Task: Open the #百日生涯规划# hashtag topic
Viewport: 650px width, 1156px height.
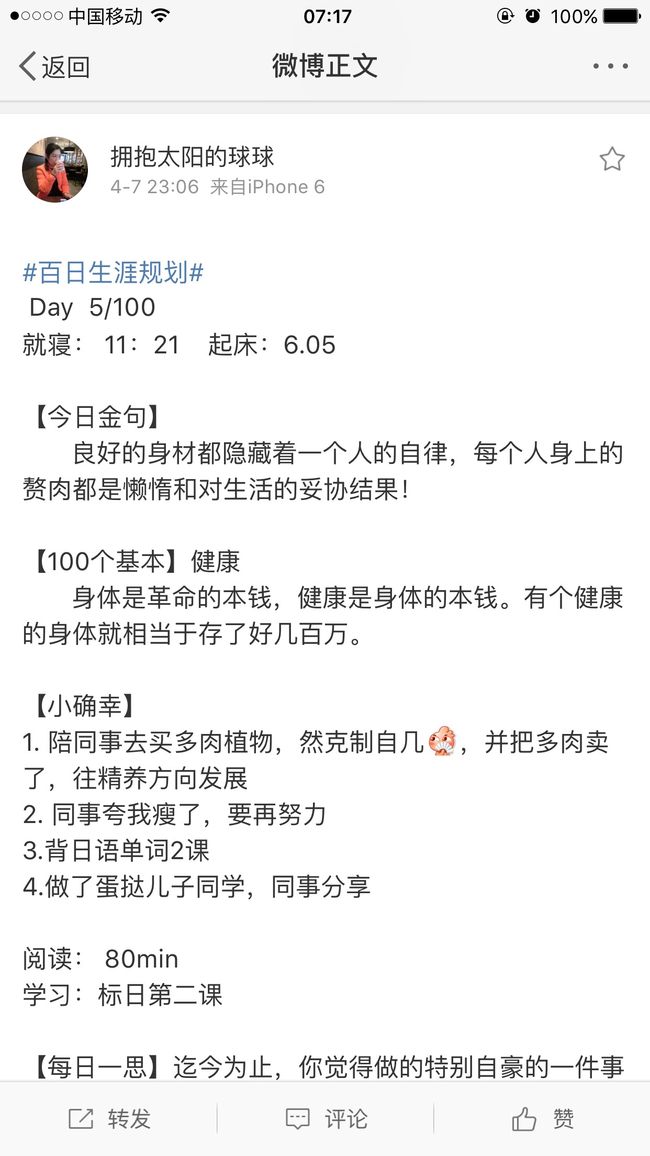Action: 113,273
